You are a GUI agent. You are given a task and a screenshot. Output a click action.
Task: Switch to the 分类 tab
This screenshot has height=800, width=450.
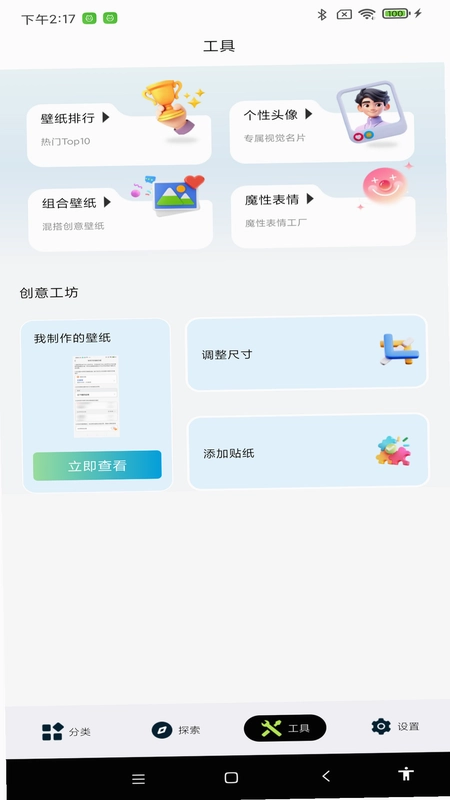[66, 732]
